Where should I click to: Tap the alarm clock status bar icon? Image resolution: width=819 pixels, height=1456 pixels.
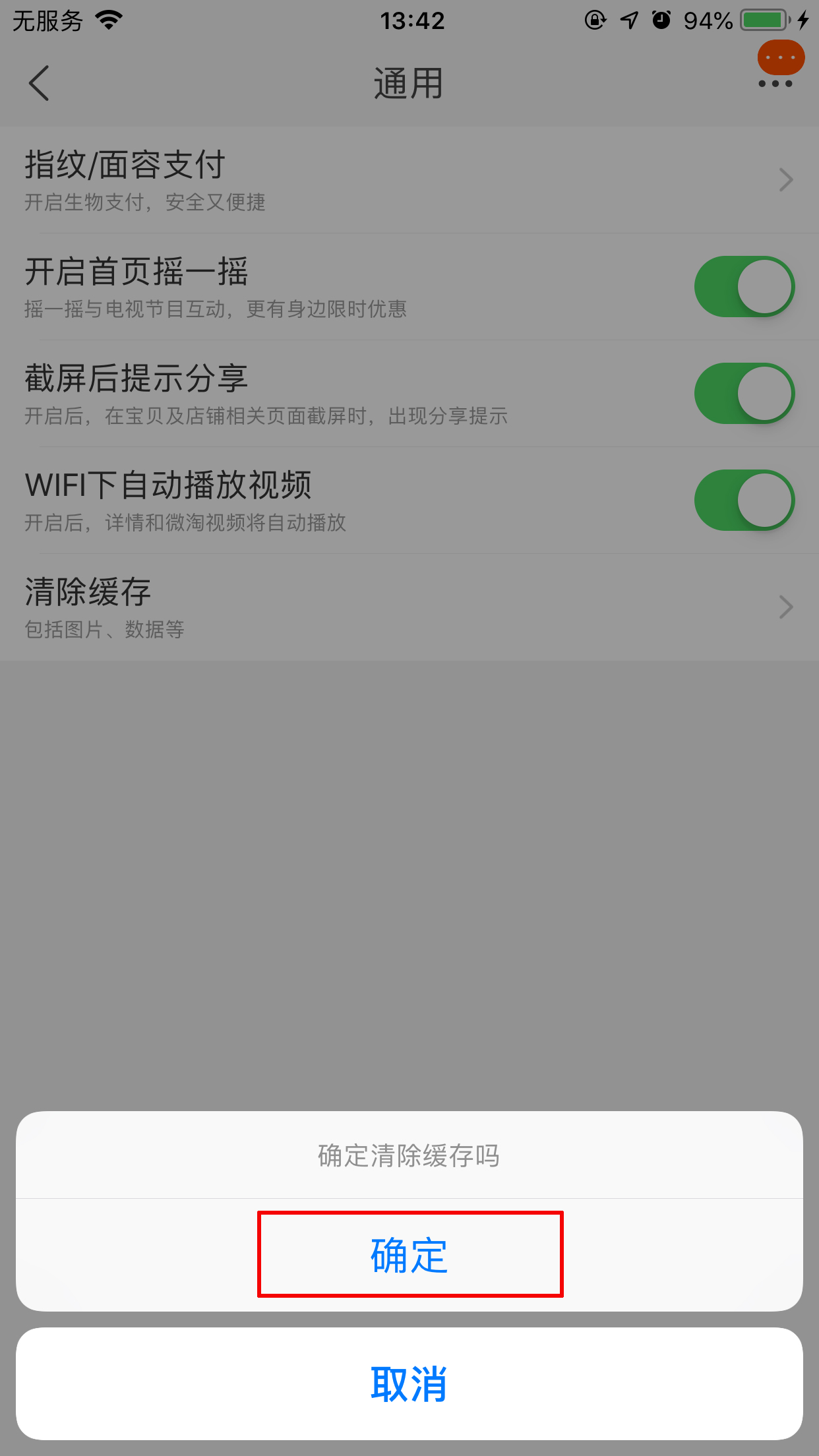(x=661, y=20)
